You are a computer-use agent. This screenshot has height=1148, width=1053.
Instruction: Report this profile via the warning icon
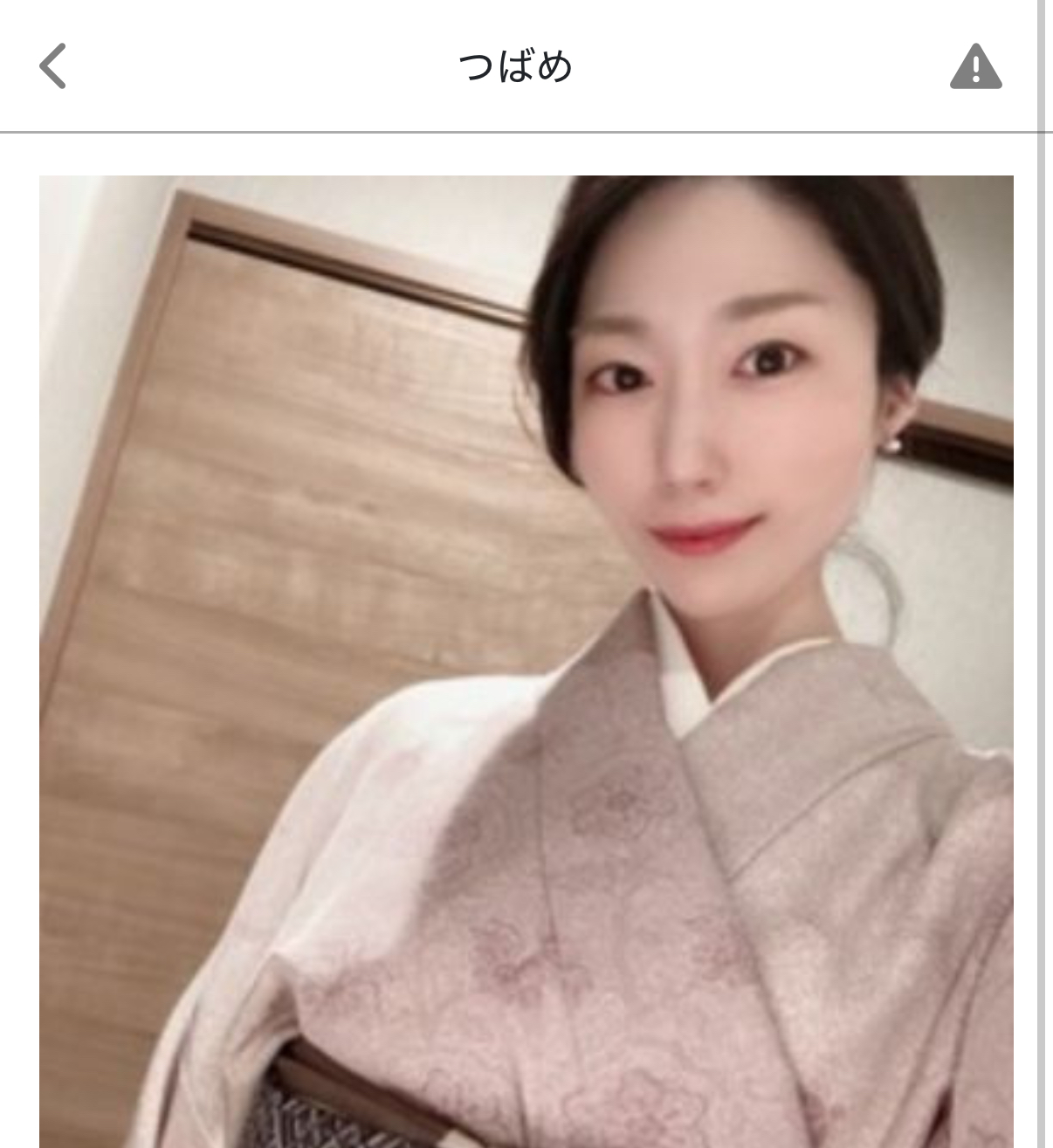975,67
